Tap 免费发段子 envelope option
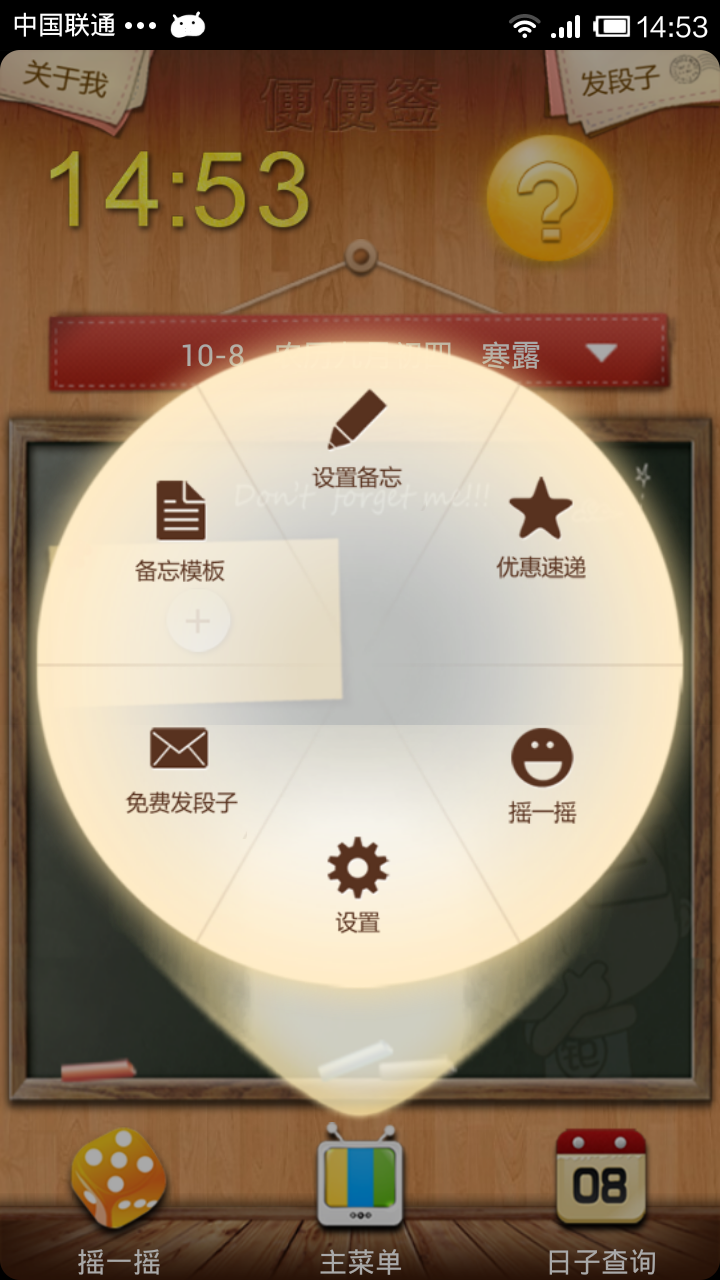This screenshot has width=720, height=1280. pos(180,768)
